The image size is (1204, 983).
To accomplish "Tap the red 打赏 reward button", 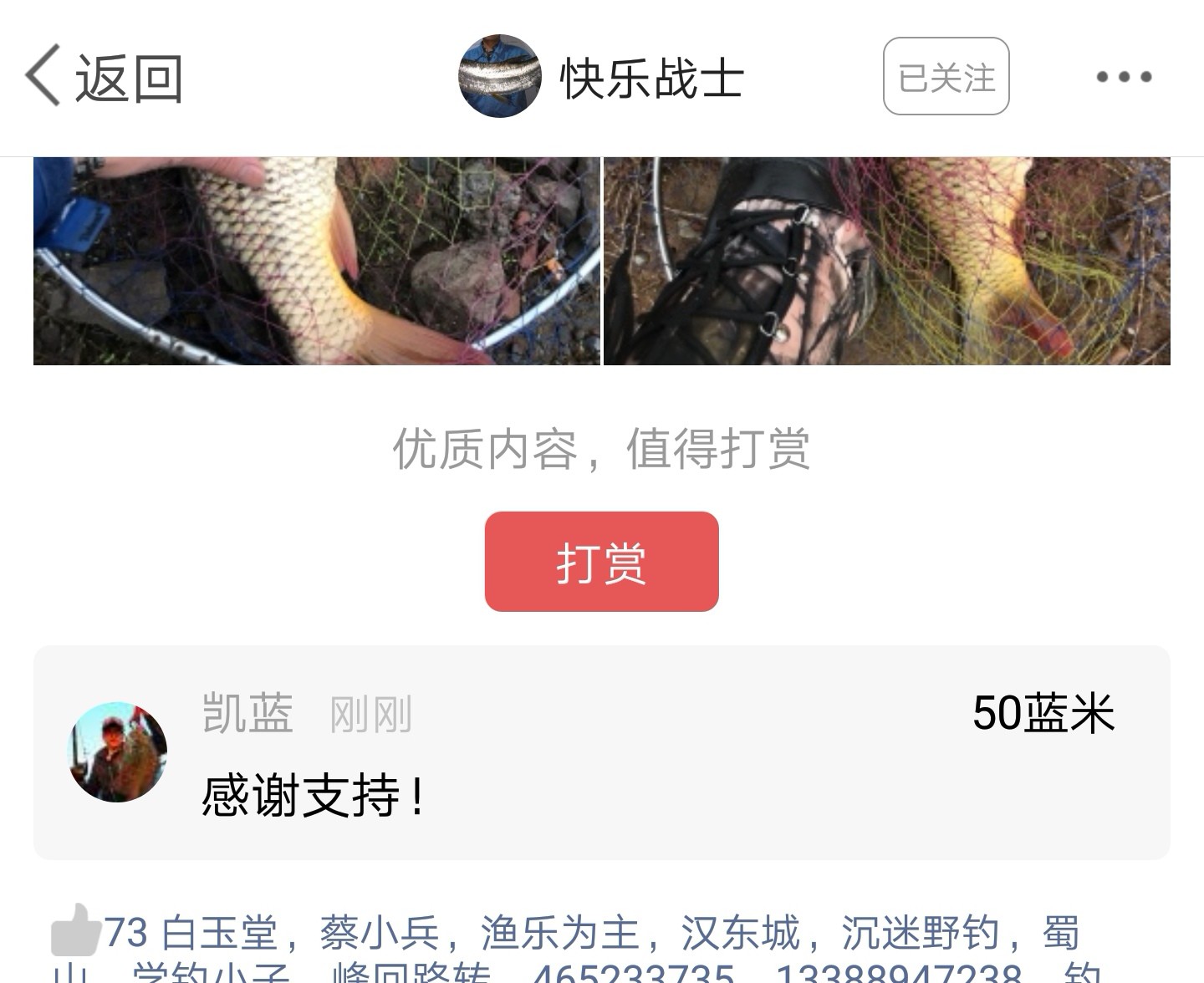I will (601, 562).
